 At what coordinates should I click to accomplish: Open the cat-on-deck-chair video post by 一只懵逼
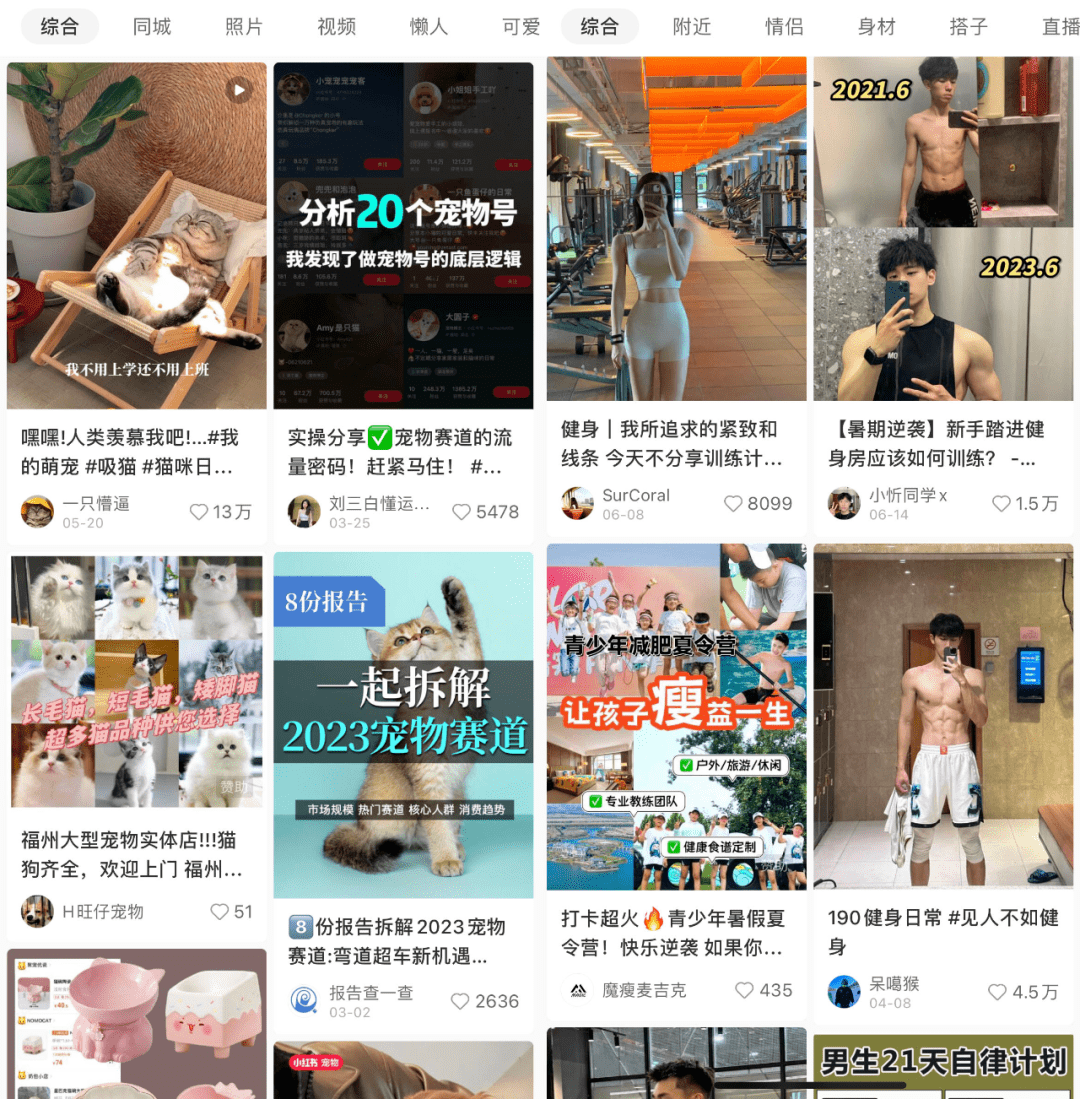point(137,235)
